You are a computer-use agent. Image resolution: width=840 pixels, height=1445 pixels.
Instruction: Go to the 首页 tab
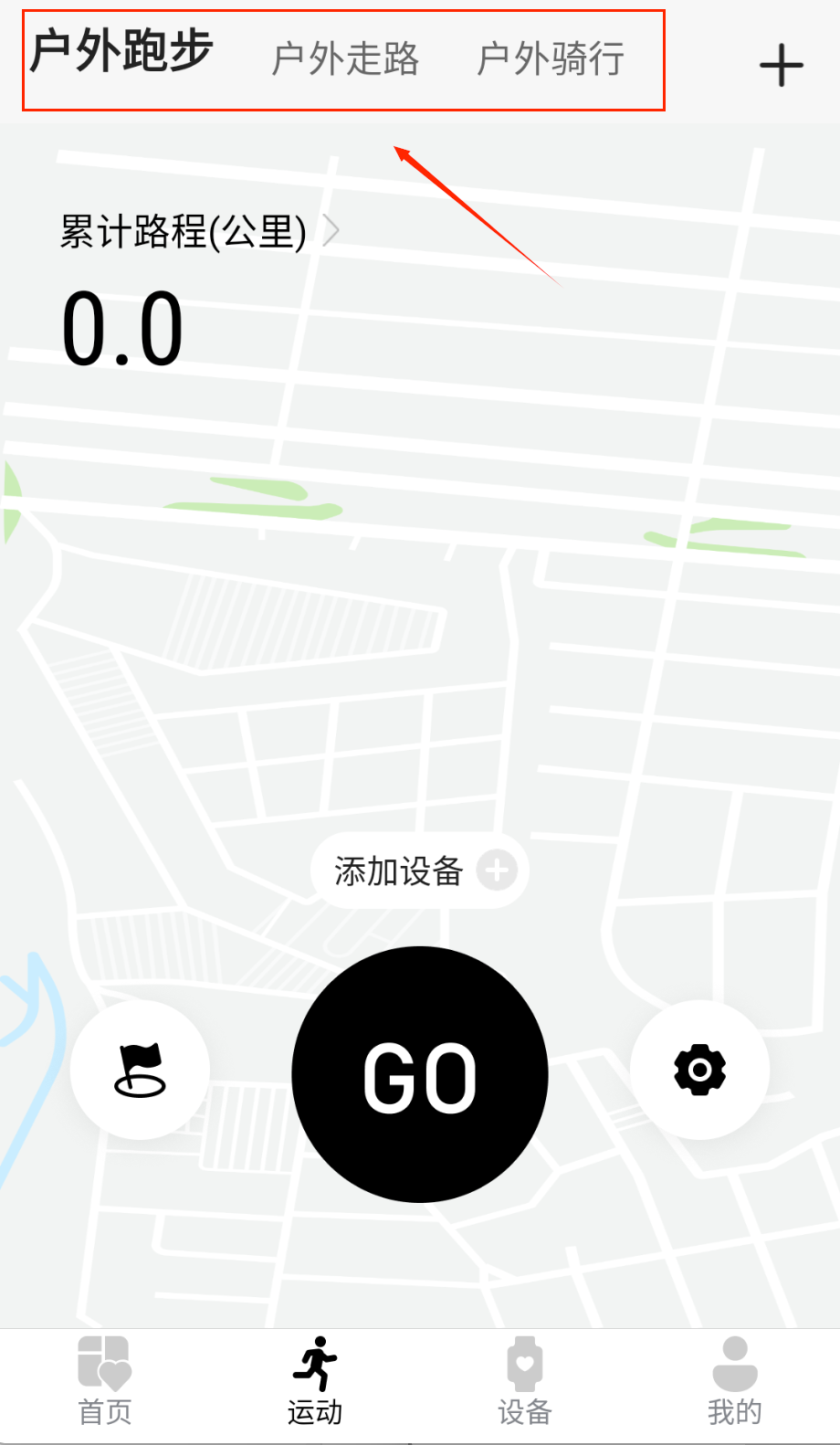click(x=105, y=1380)
